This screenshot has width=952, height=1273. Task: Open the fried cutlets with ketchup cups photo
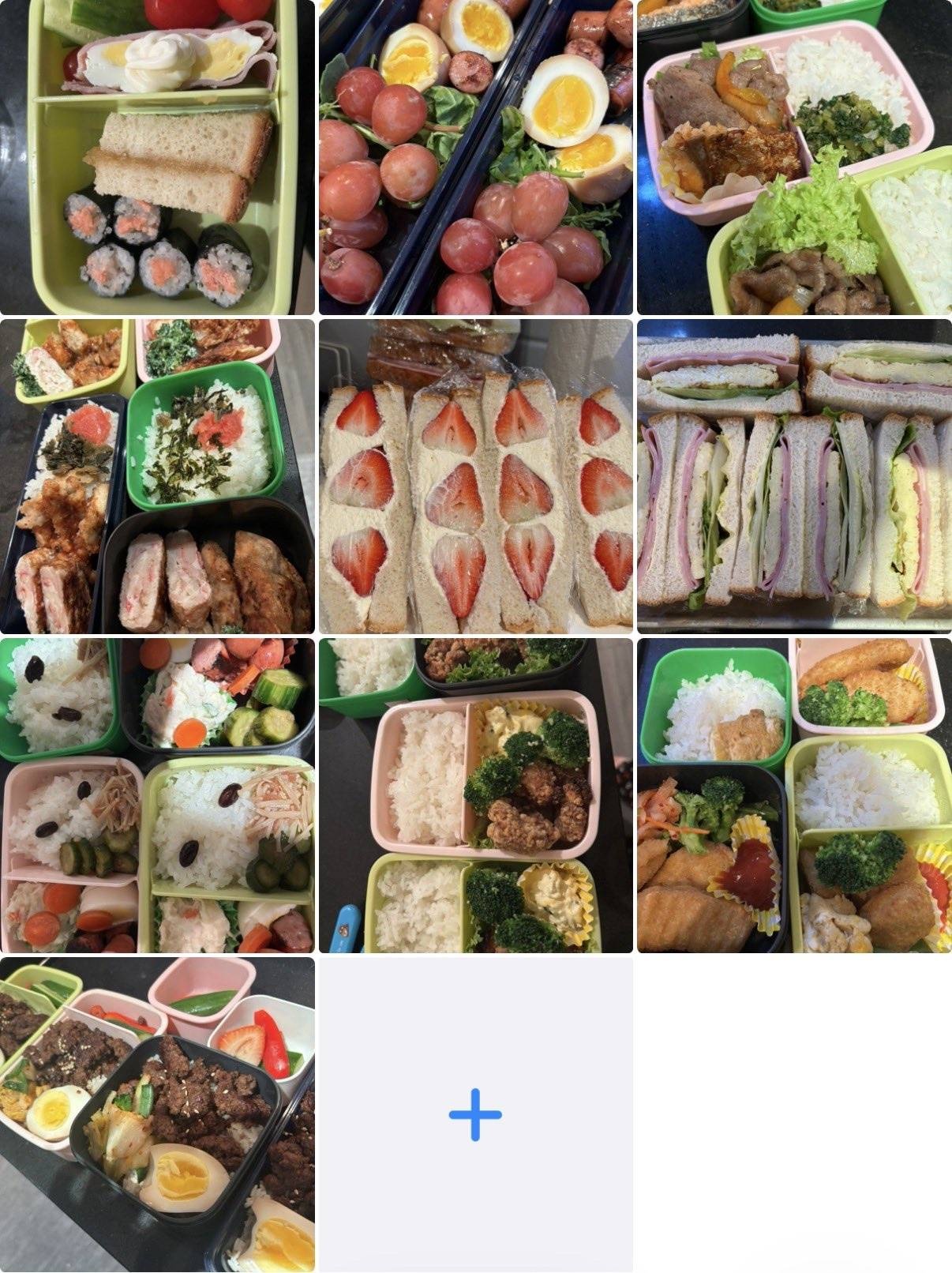pyautogui.click(x=794, y=795)
